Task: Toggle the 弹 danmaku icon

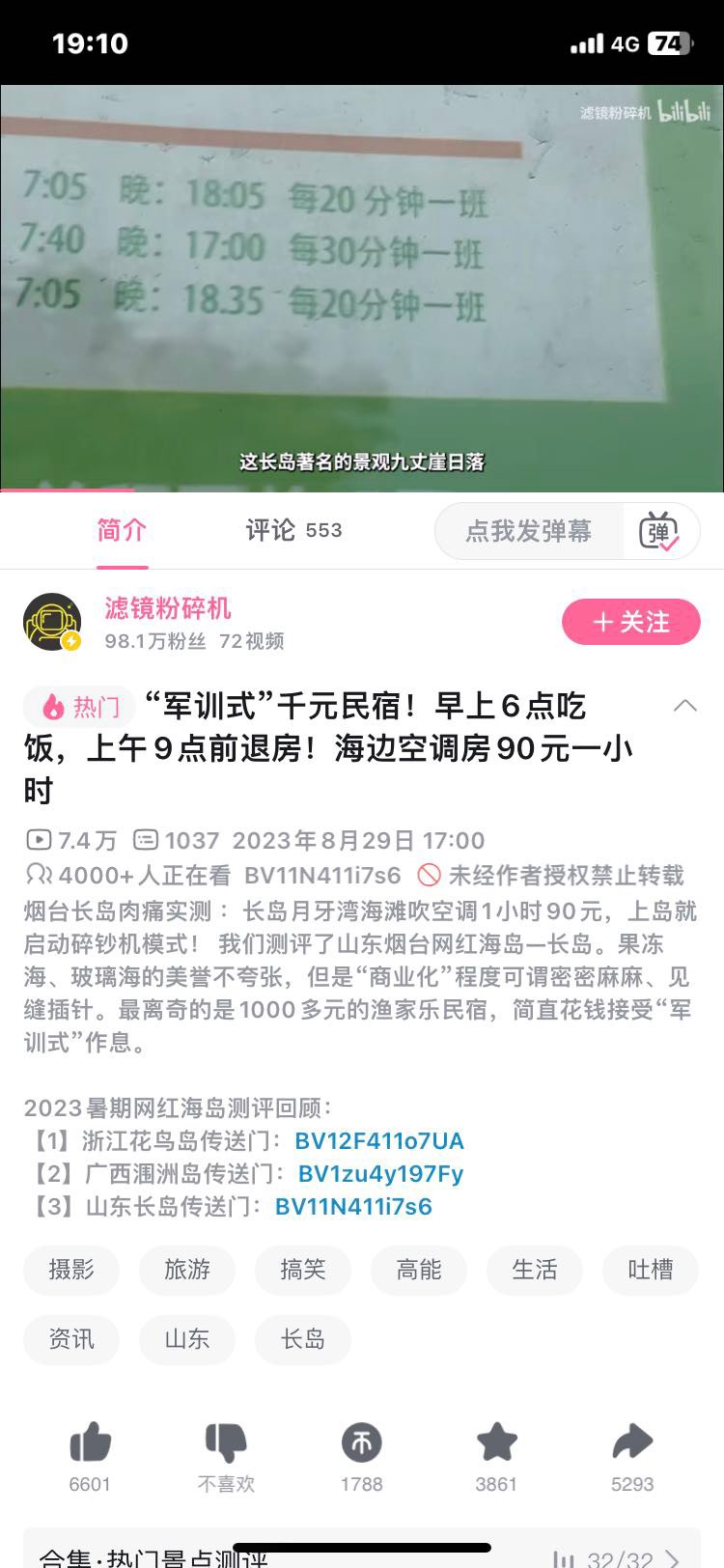Action: 659,531
